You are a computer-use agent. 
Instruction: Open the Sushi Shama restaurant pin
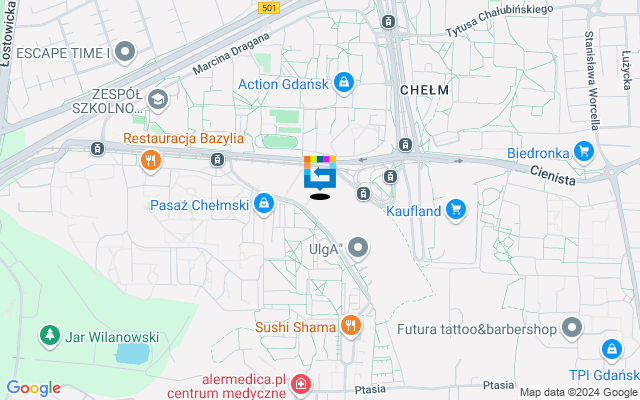click(x=350, y=325)
